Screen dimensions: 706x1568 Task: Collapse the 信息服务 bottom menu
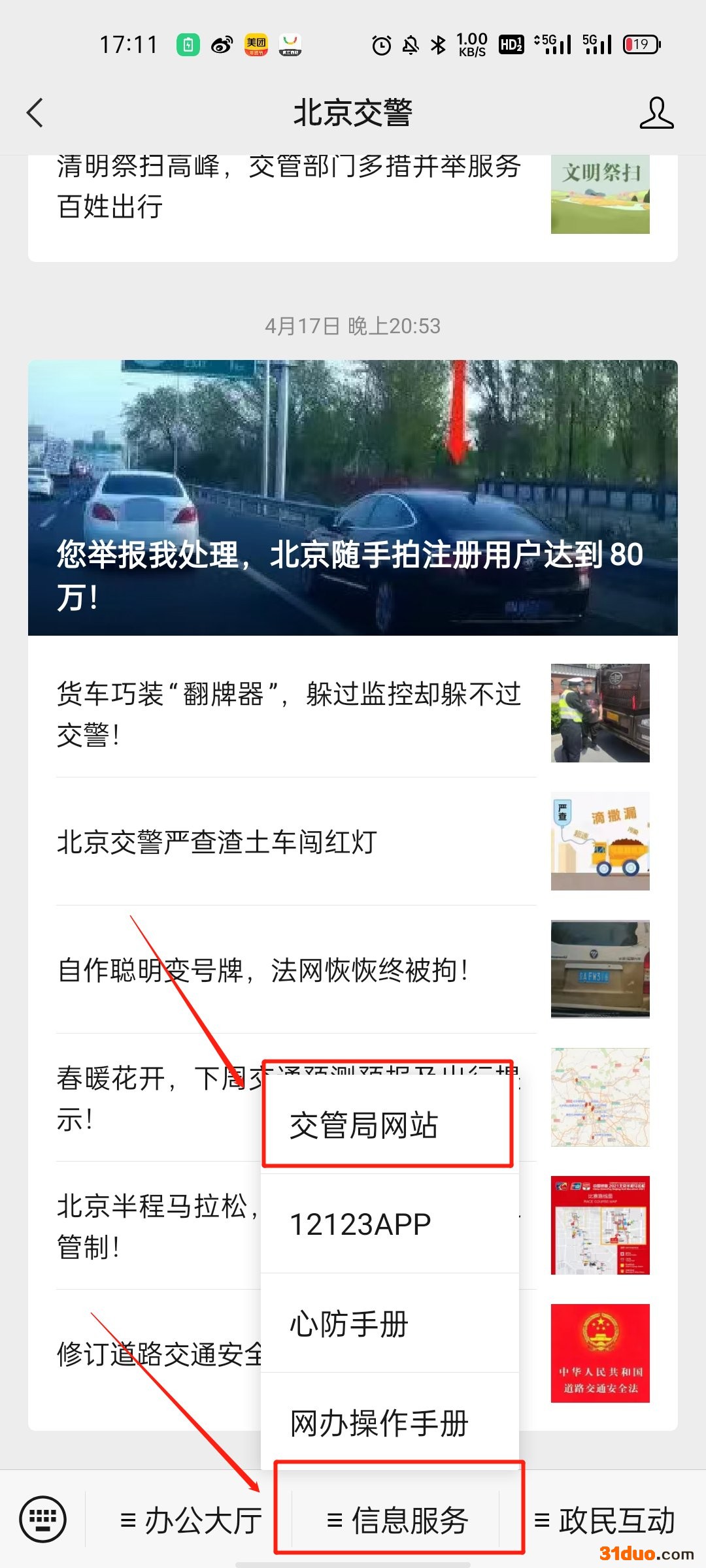[x=397, y=1520]
